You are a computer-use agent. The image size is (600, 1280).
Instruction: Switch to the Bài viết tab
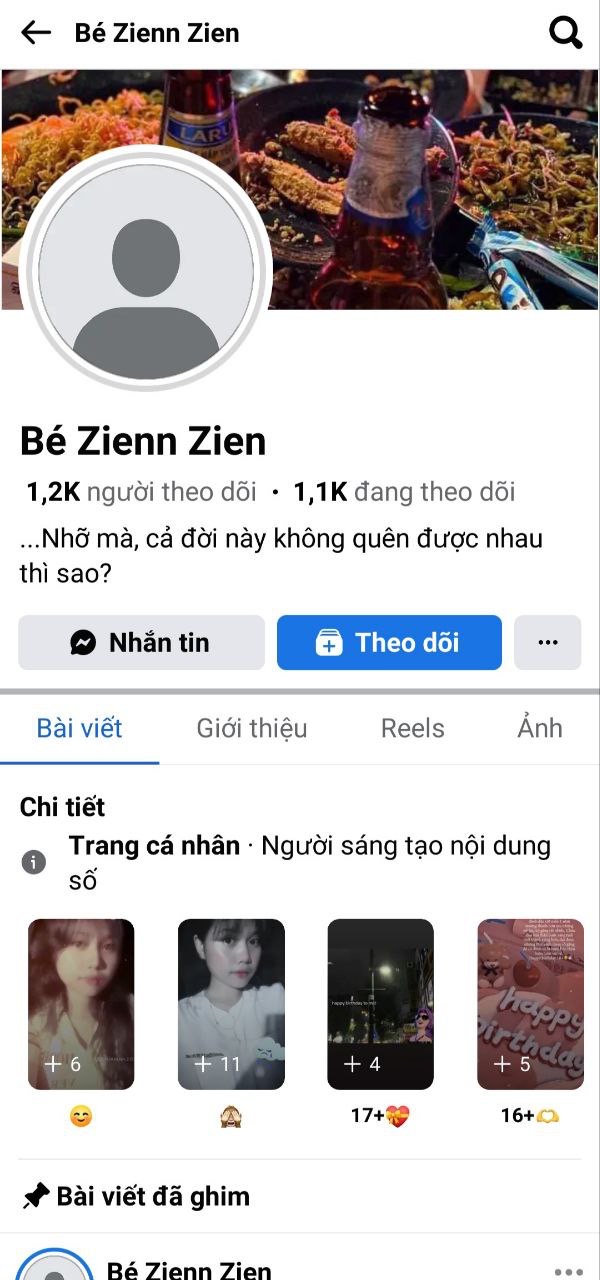[79, 728]
